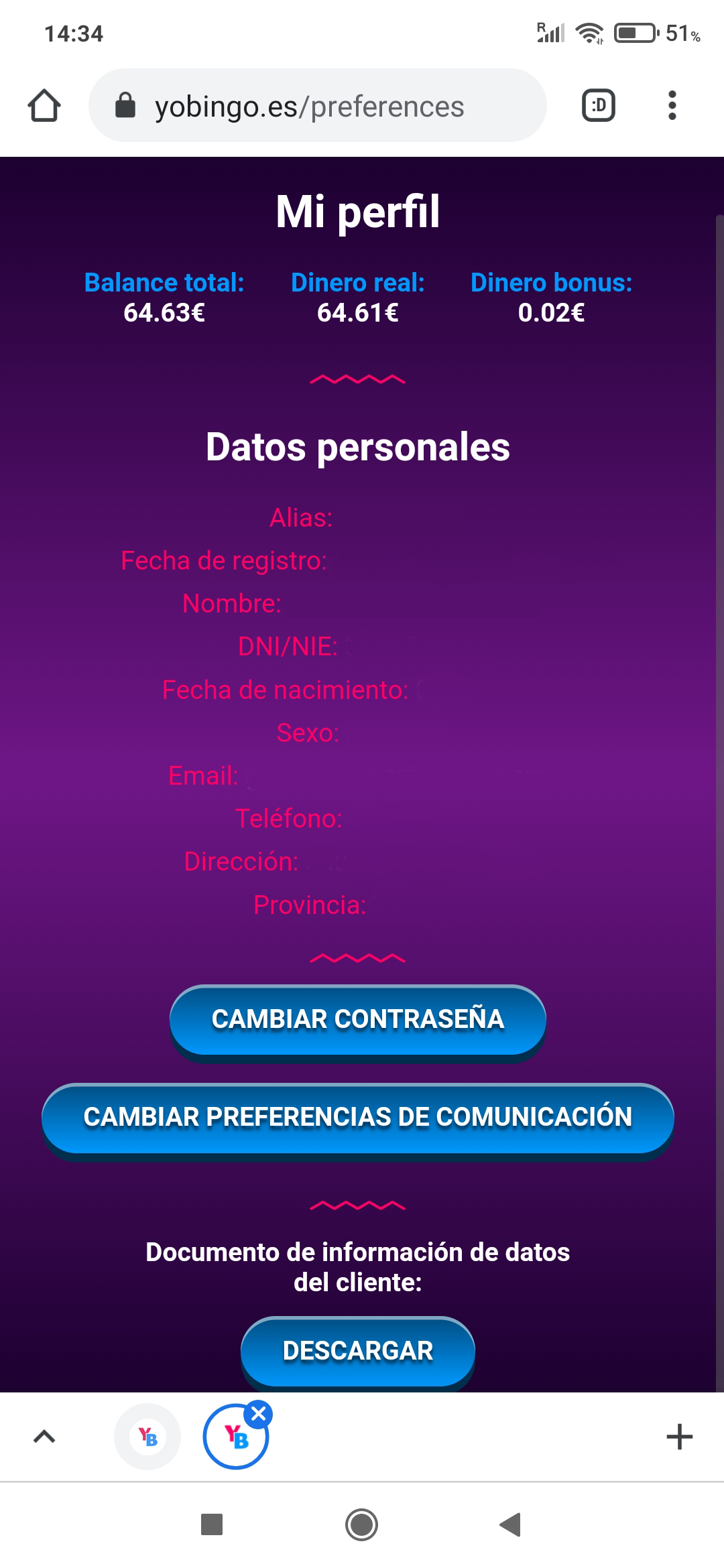The height and width of the screenshot is (1568, 724).
Task: Go to browser home page
Action: [x=44, y=106]
